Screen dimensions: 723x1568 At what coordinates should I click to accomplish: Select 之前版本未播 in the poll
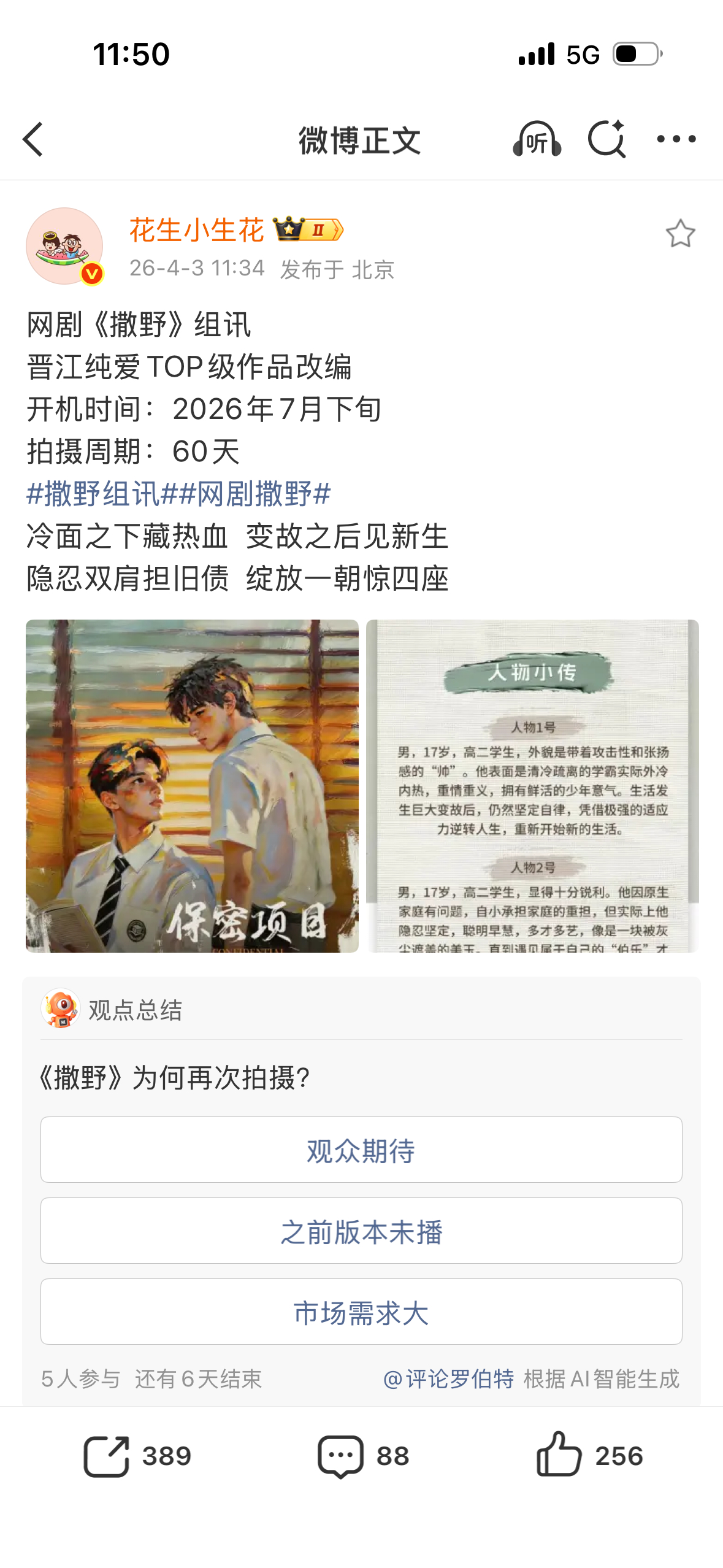(x=361, y=1230)
